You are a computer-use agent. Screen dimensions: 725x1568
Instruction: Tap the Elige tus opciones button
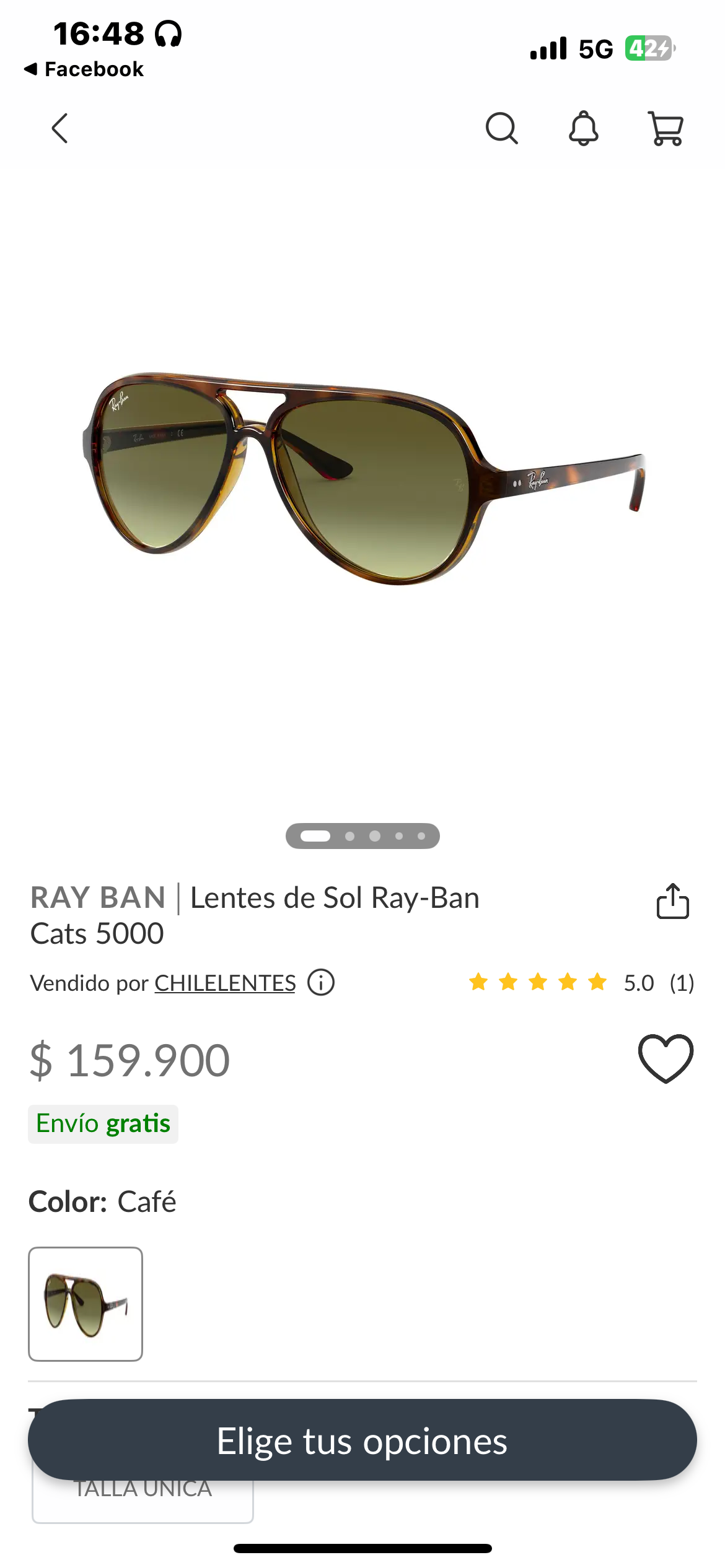pyautogui.click(x=362, y=1440)
